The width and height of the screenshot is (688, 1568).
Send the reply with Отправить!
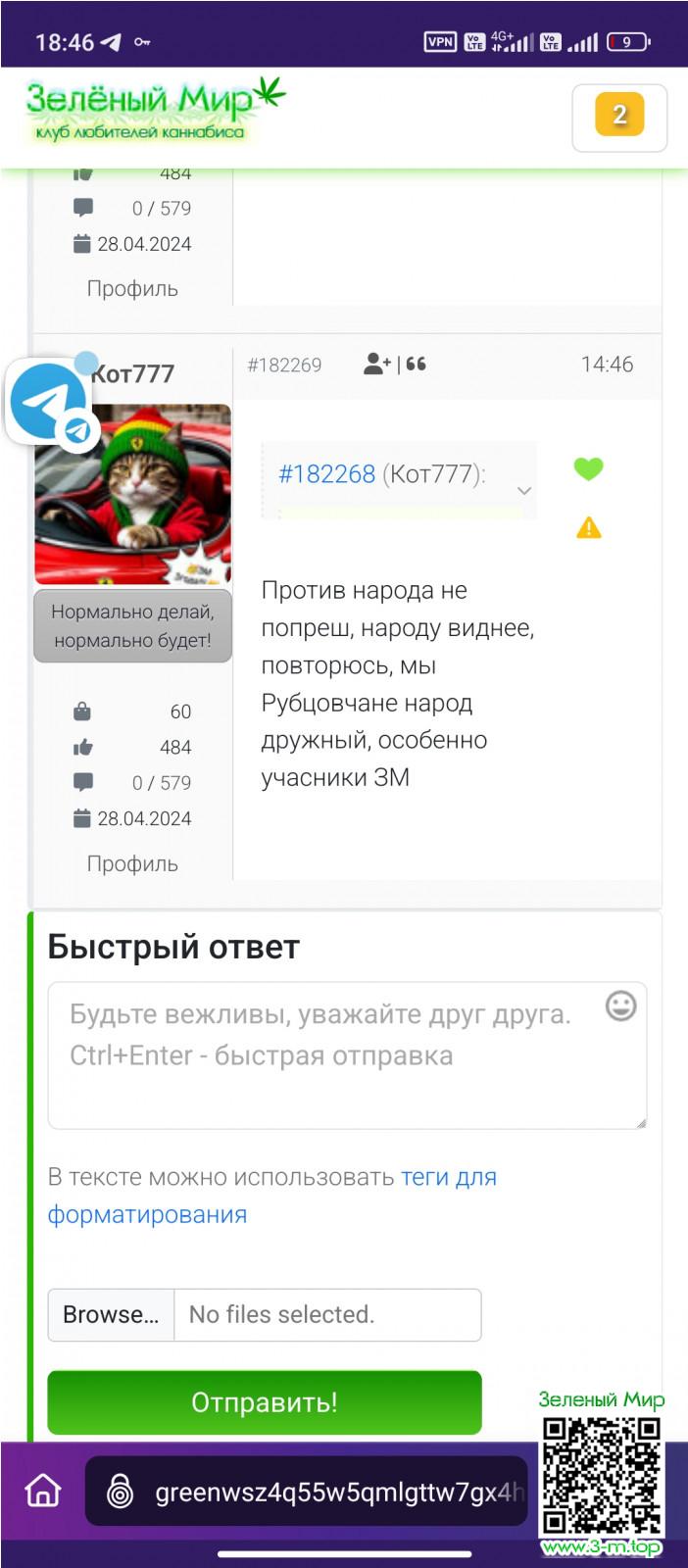coord(265,1402)
